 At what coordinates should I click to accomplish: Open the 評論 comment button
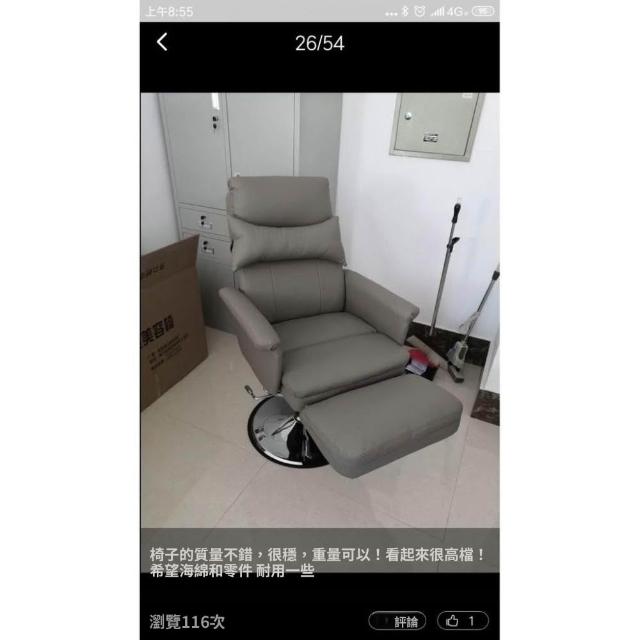point(397,621)
